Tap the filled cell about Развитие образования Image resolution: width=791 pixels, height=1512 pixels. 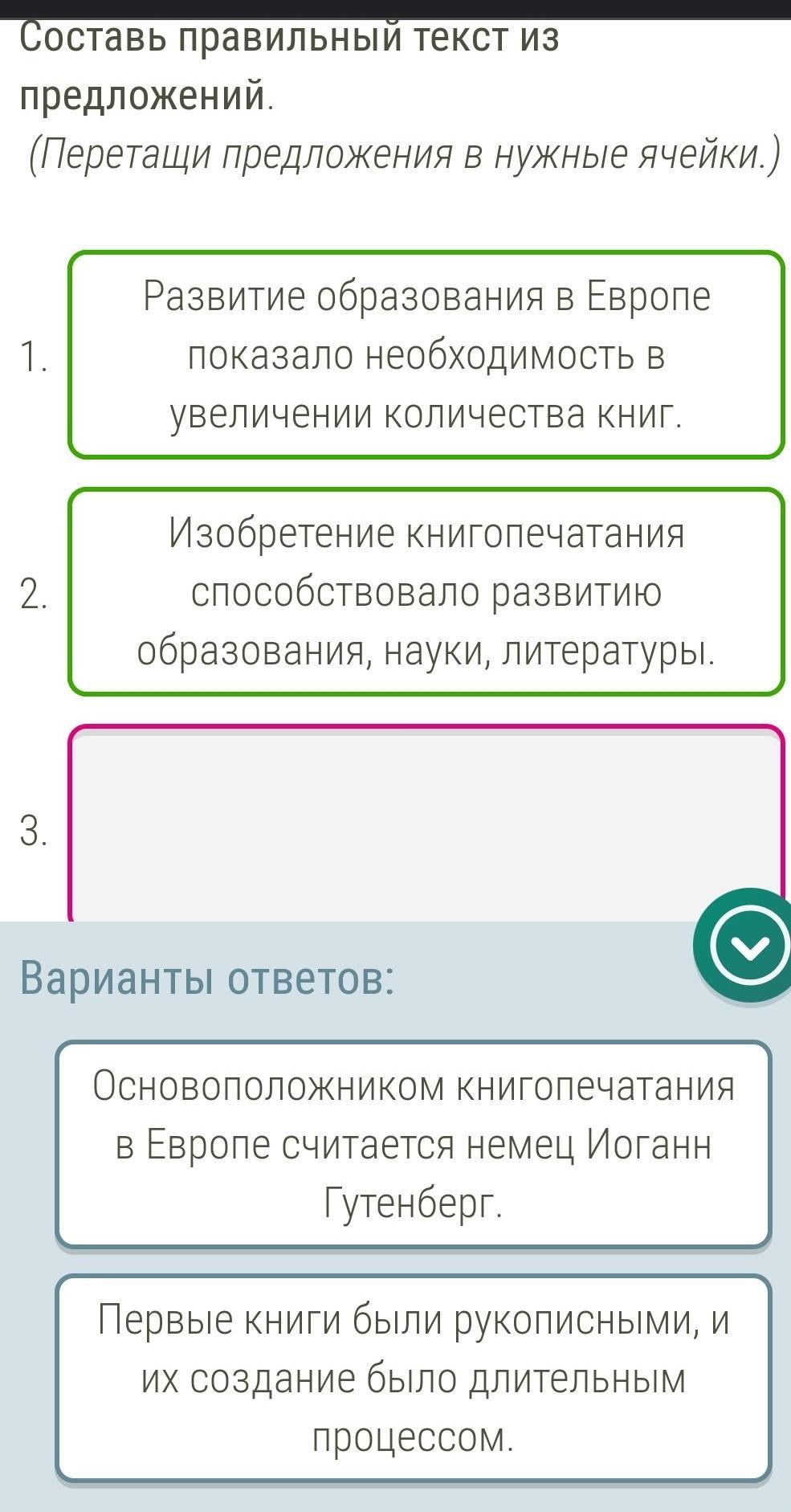pos(426,355)
